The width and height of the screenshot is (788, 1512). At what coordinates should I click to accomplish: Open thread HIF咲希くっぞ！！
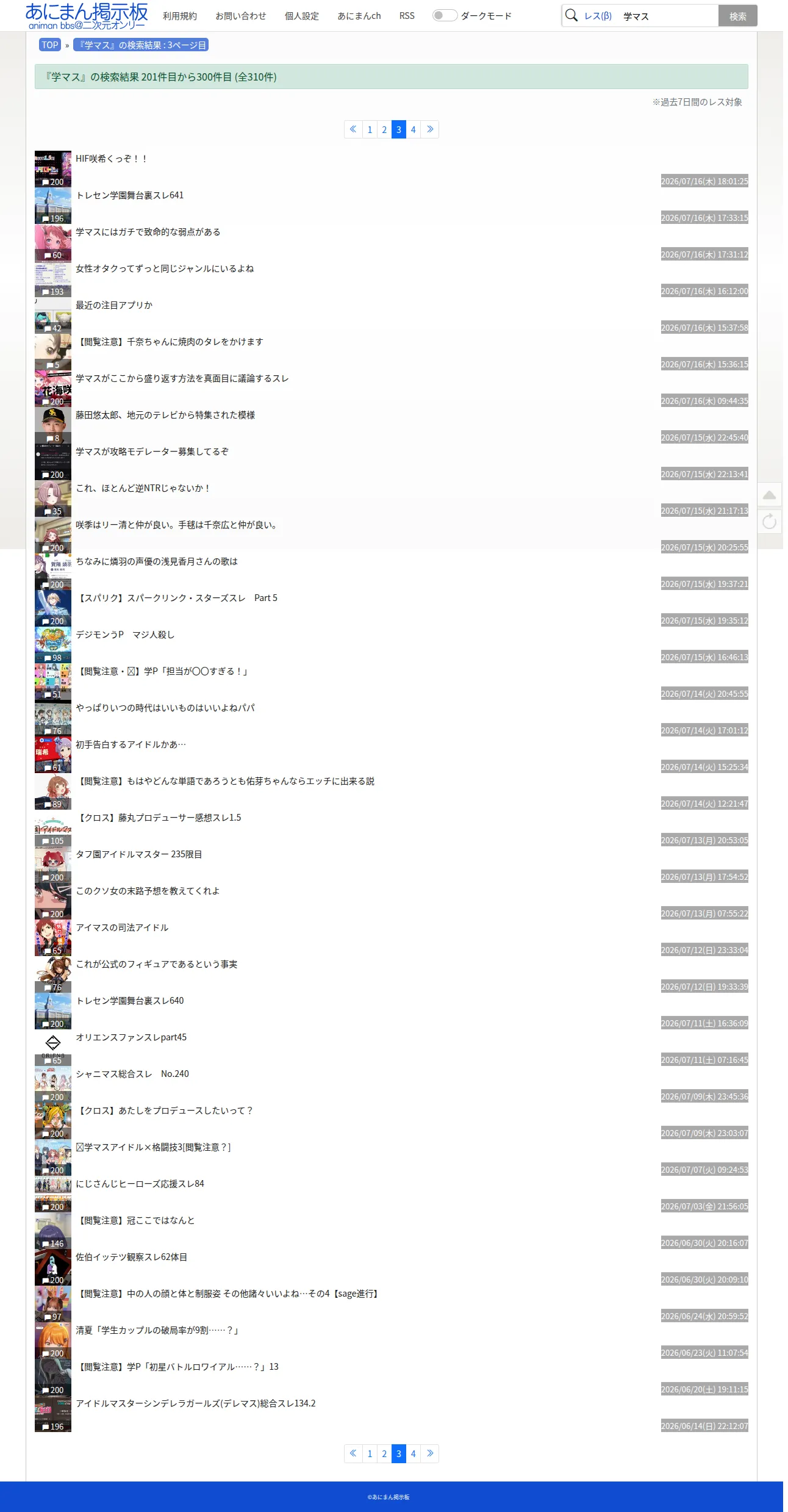pos(112,159)
